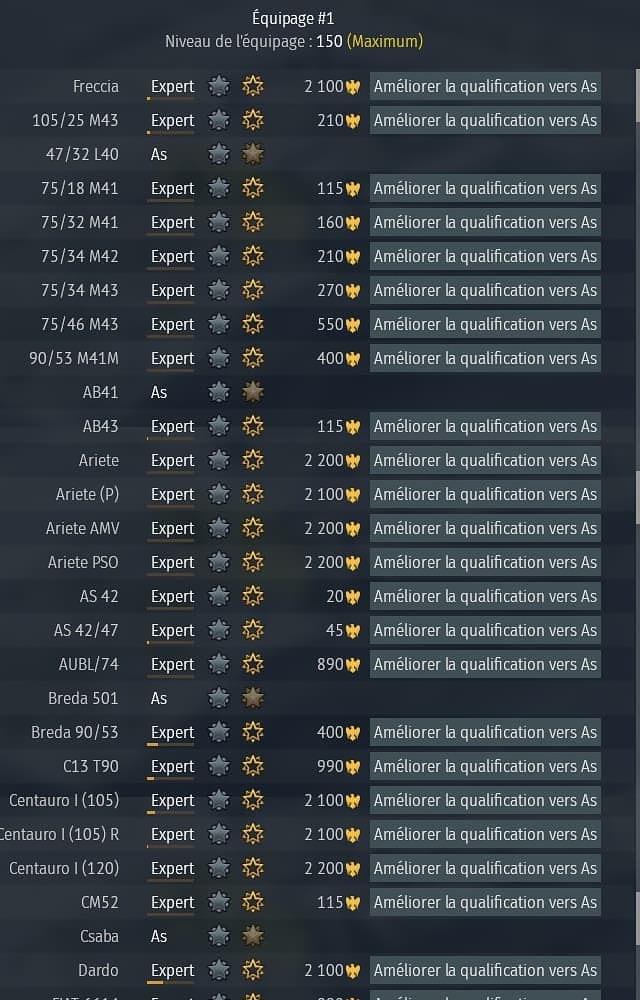The width and height of the screenshot is (640, 1000).
Task: Improve AUBL/74 qualification to As
Action: pyautogui.click(x=485, y=665)
